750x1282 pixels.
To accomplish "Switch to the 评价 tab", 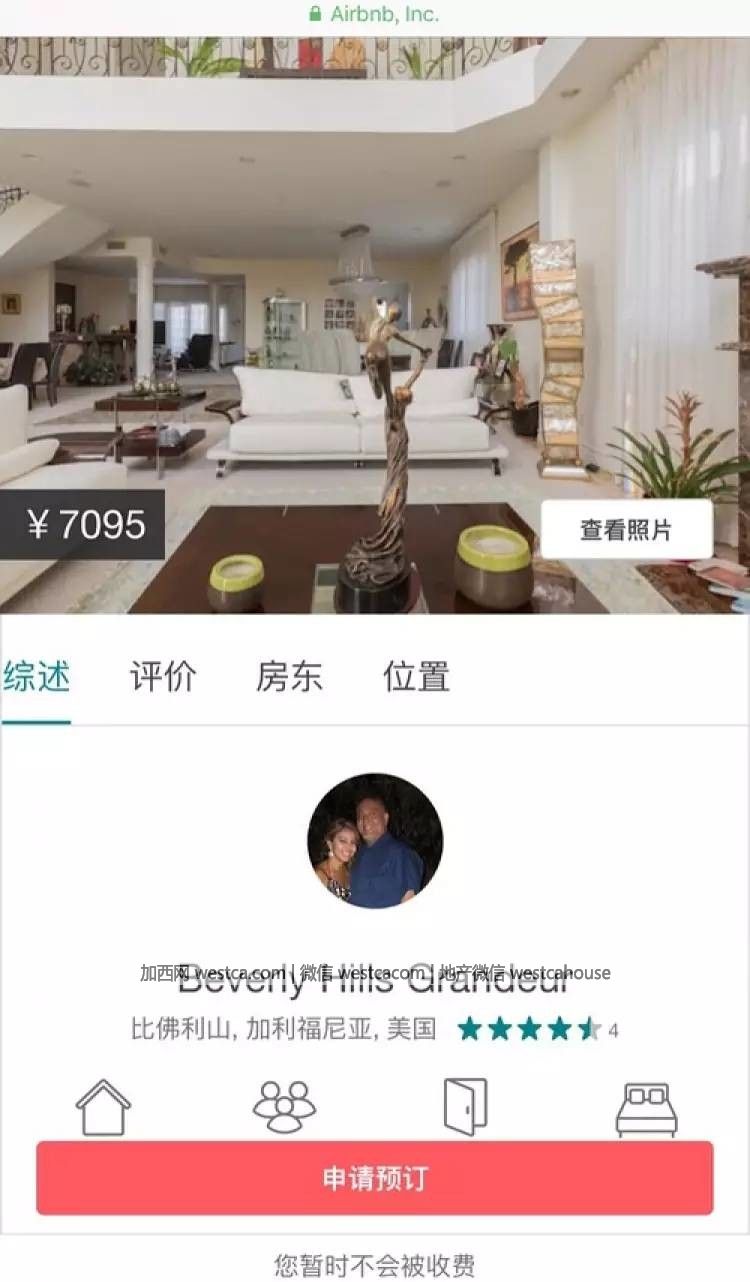I will 163,677.
